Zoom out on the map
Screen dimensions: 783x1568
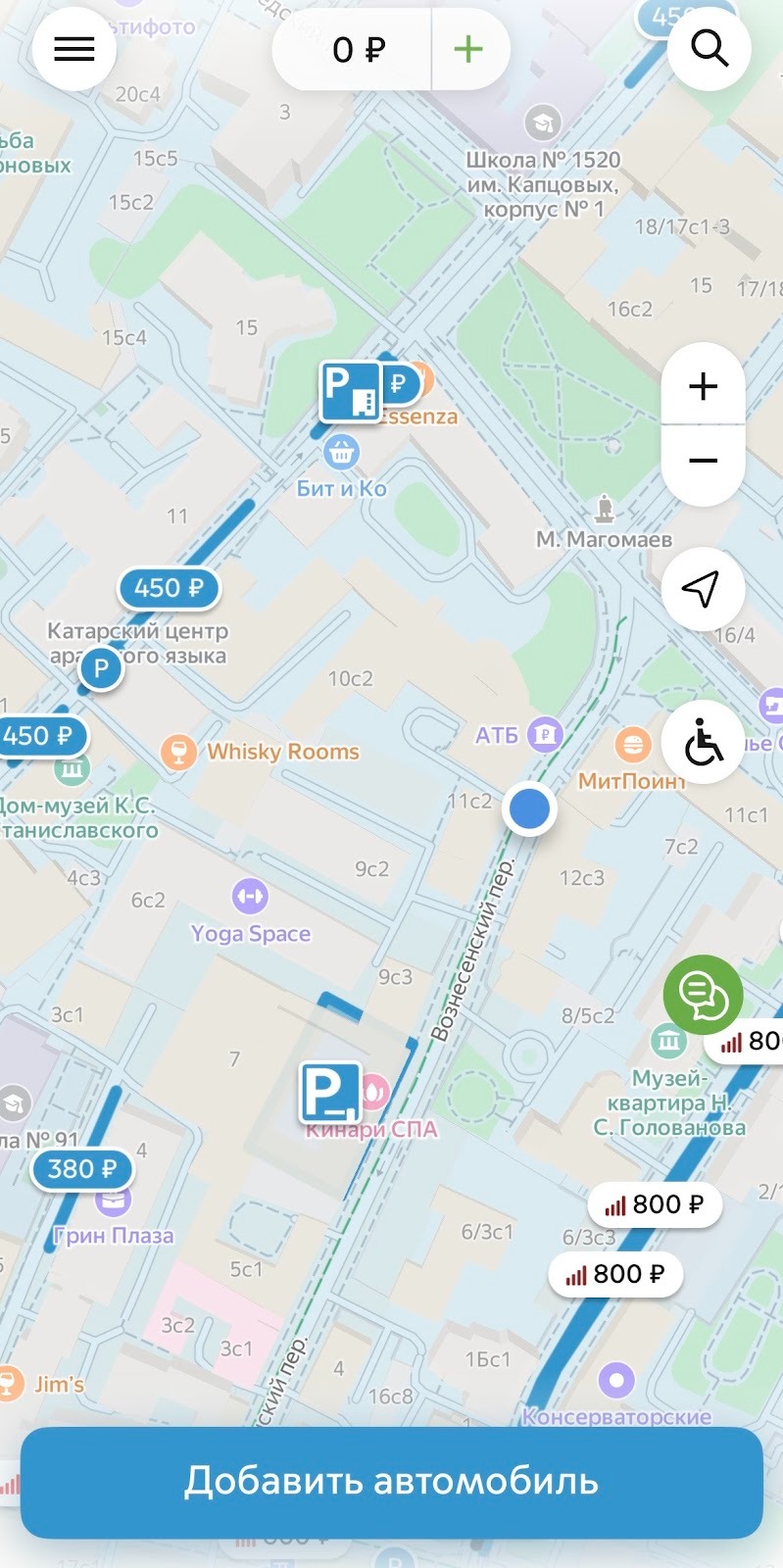[x=703, y=461]
